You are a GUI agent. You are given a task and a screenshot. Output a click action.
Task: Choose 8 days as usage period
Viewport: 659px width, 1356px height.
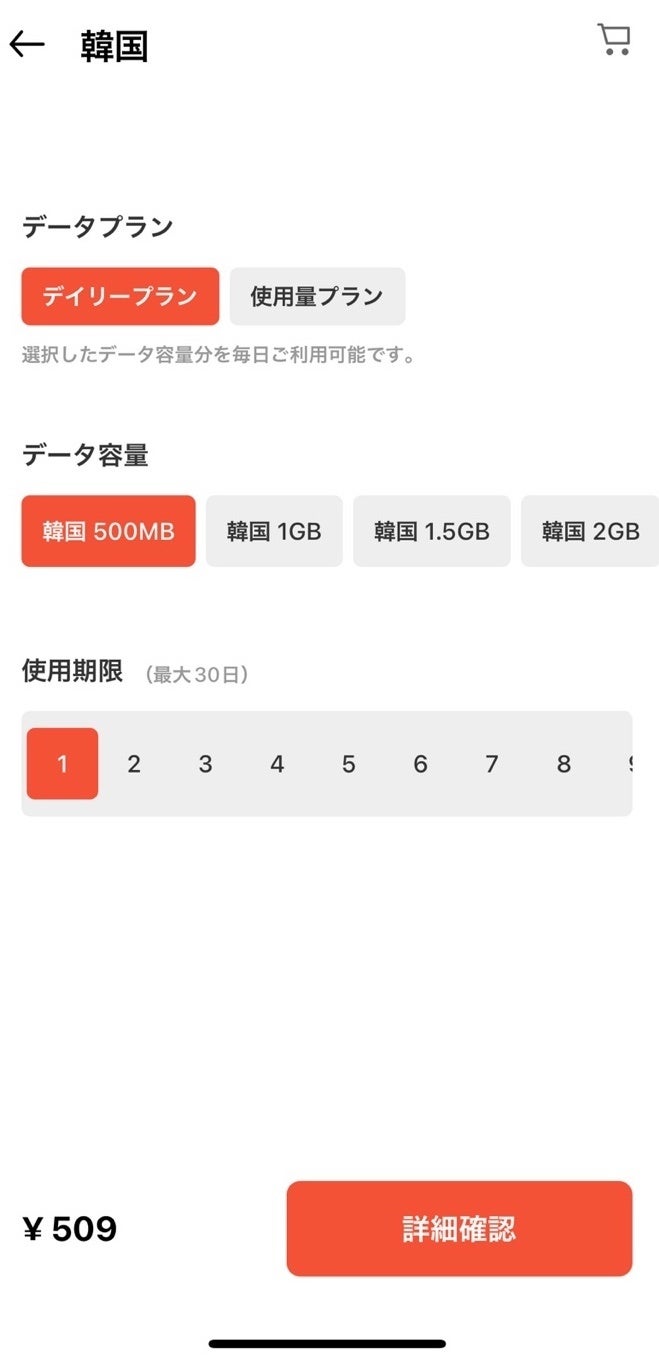(564, 764)
